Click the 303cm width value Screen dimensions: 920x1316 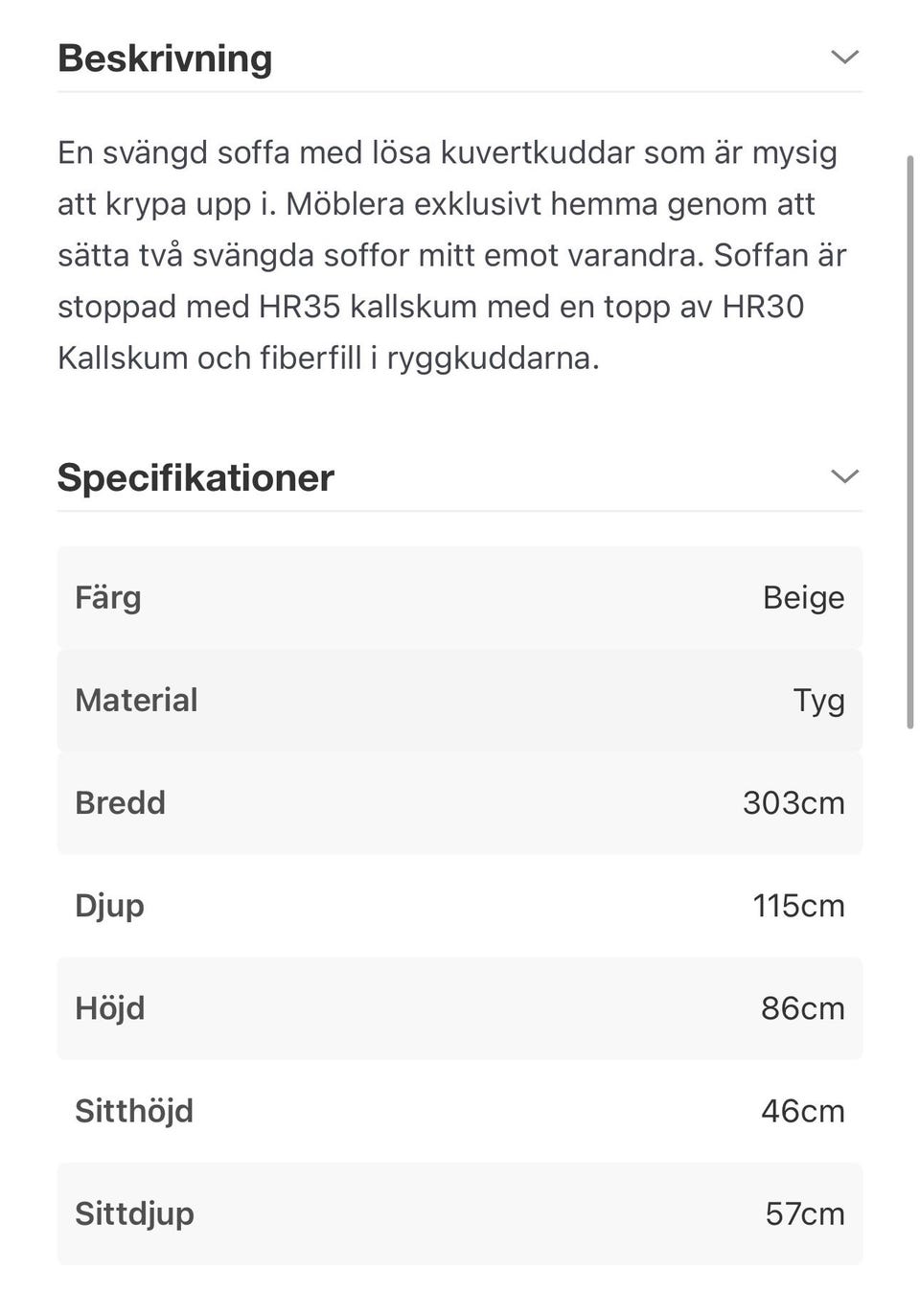(x=795, y=802)
